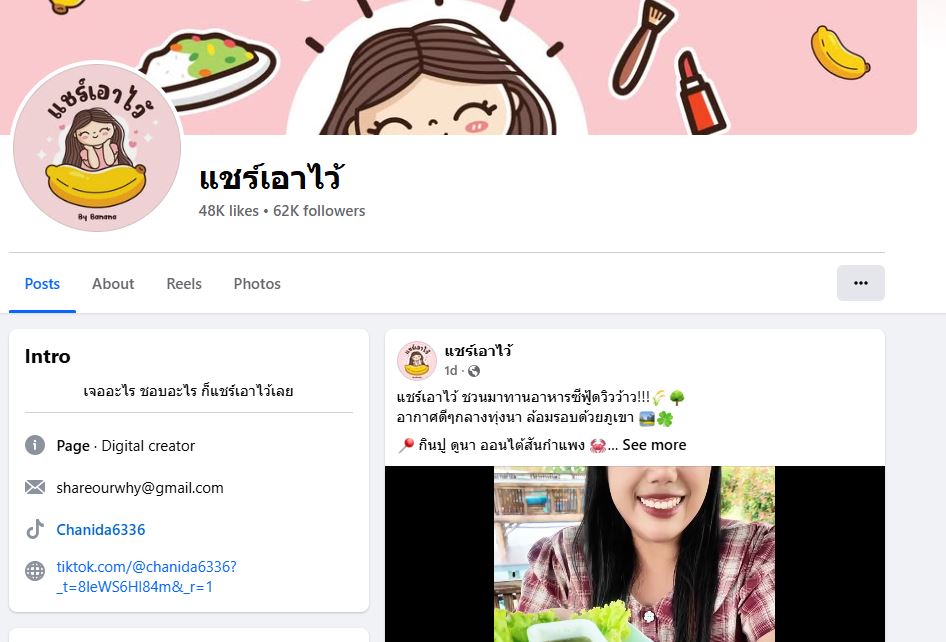Tap the author avatar beside the post
946x642 pixels.
(416, 360)
